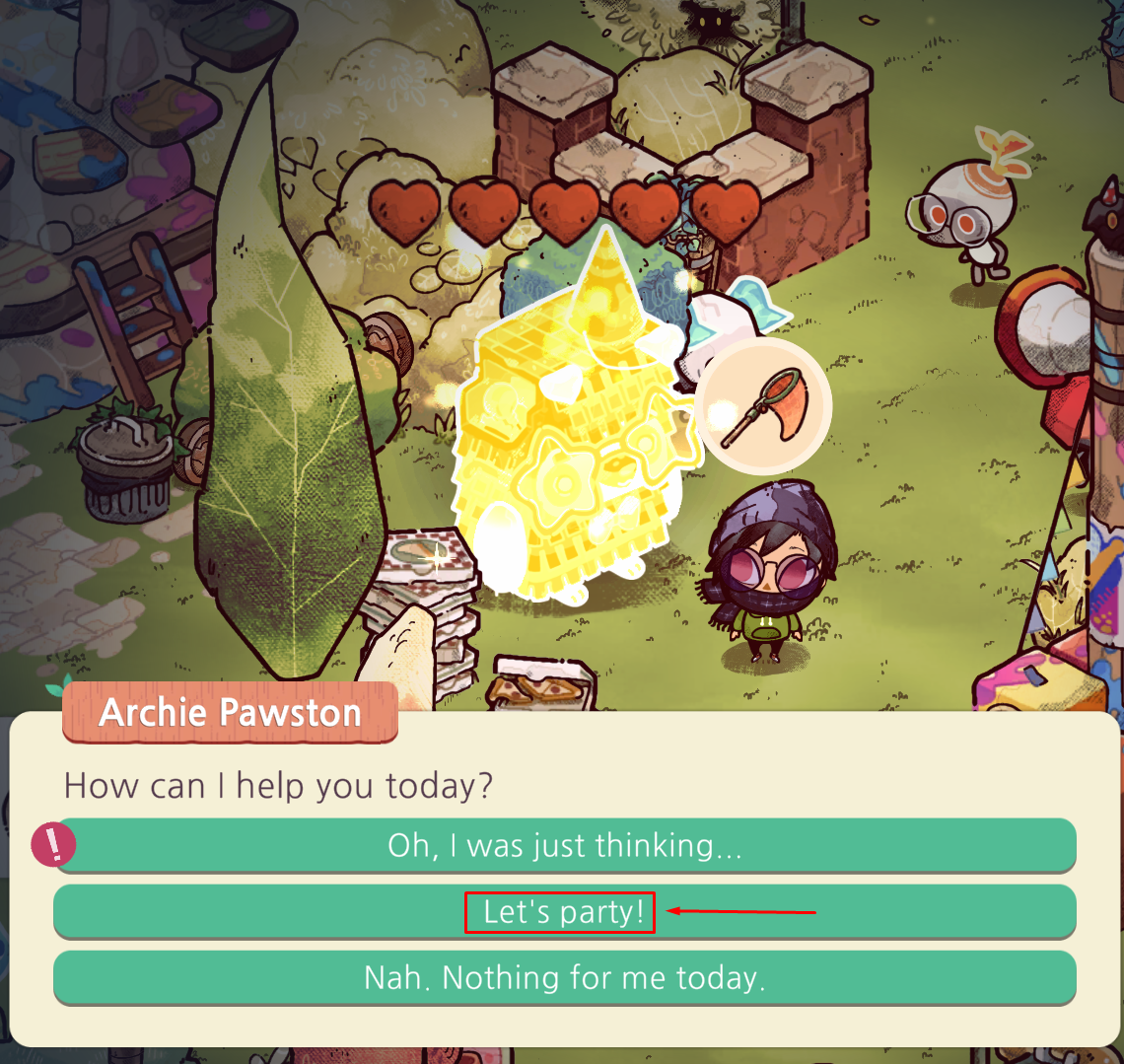This screenshot has height=1064, width=1124.
Task: Choose "Oh, I was just thinking..." reply
Action: 564,845
